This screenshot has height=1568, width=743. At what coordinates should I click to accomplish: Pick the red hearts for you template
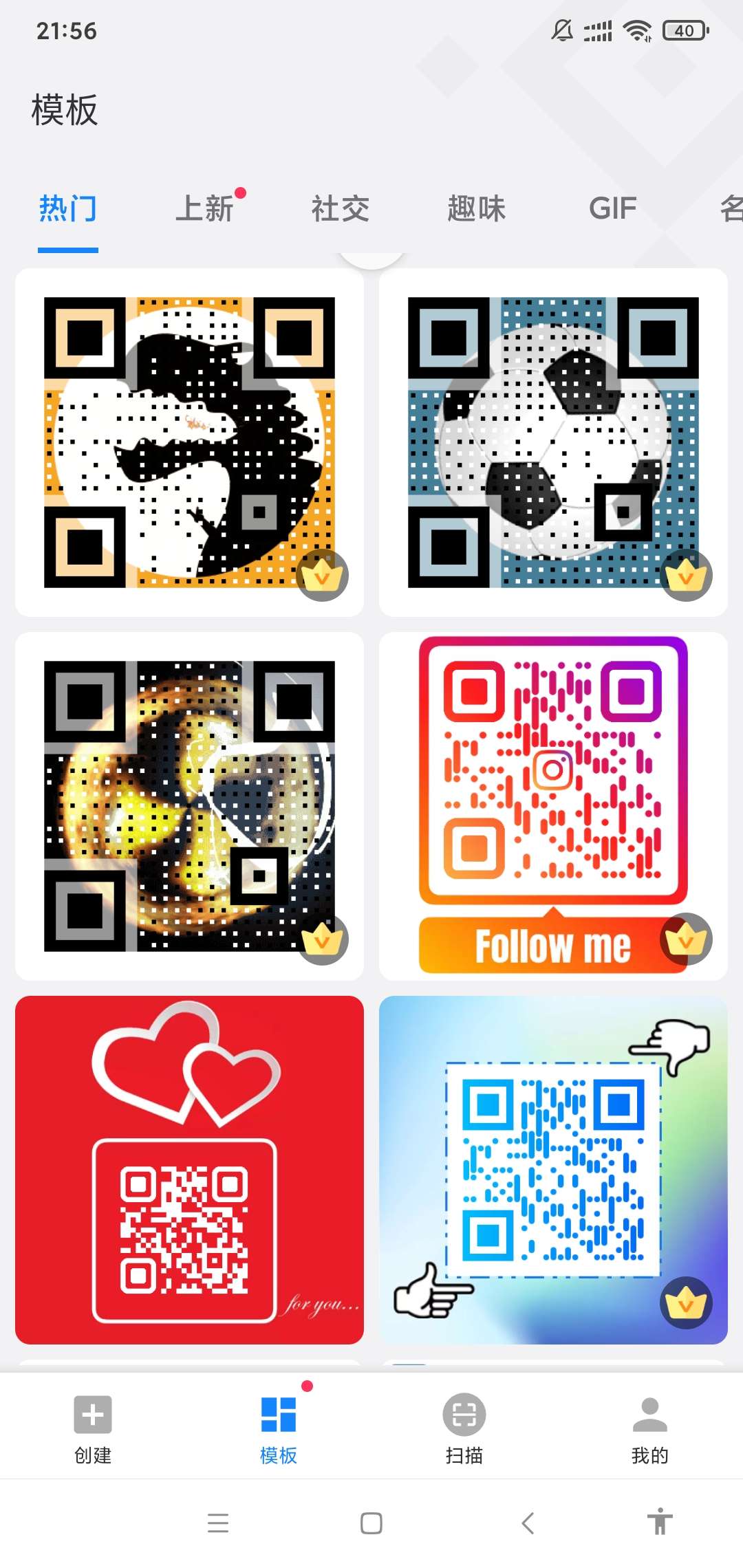[x=189, y=1170]
